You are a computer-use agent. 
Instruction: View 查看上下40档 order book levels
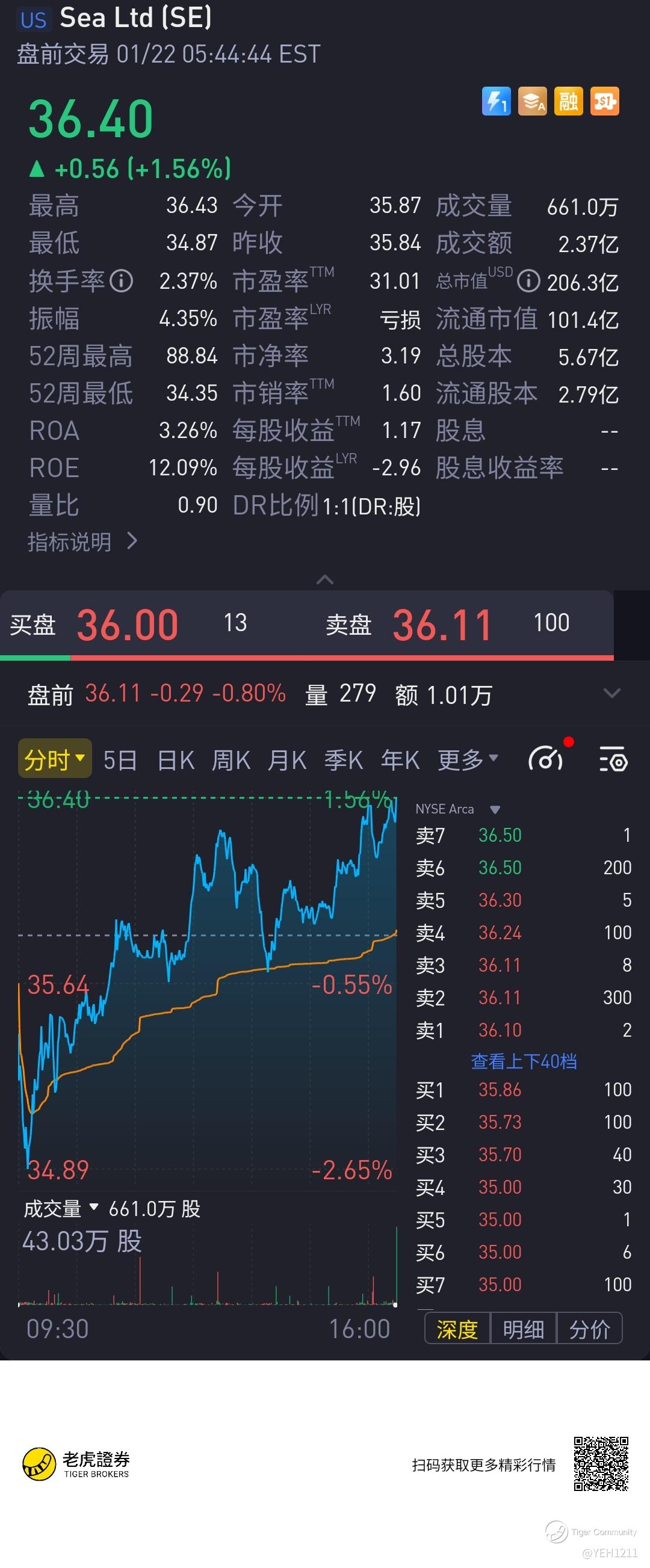(x=524, y=1061)
